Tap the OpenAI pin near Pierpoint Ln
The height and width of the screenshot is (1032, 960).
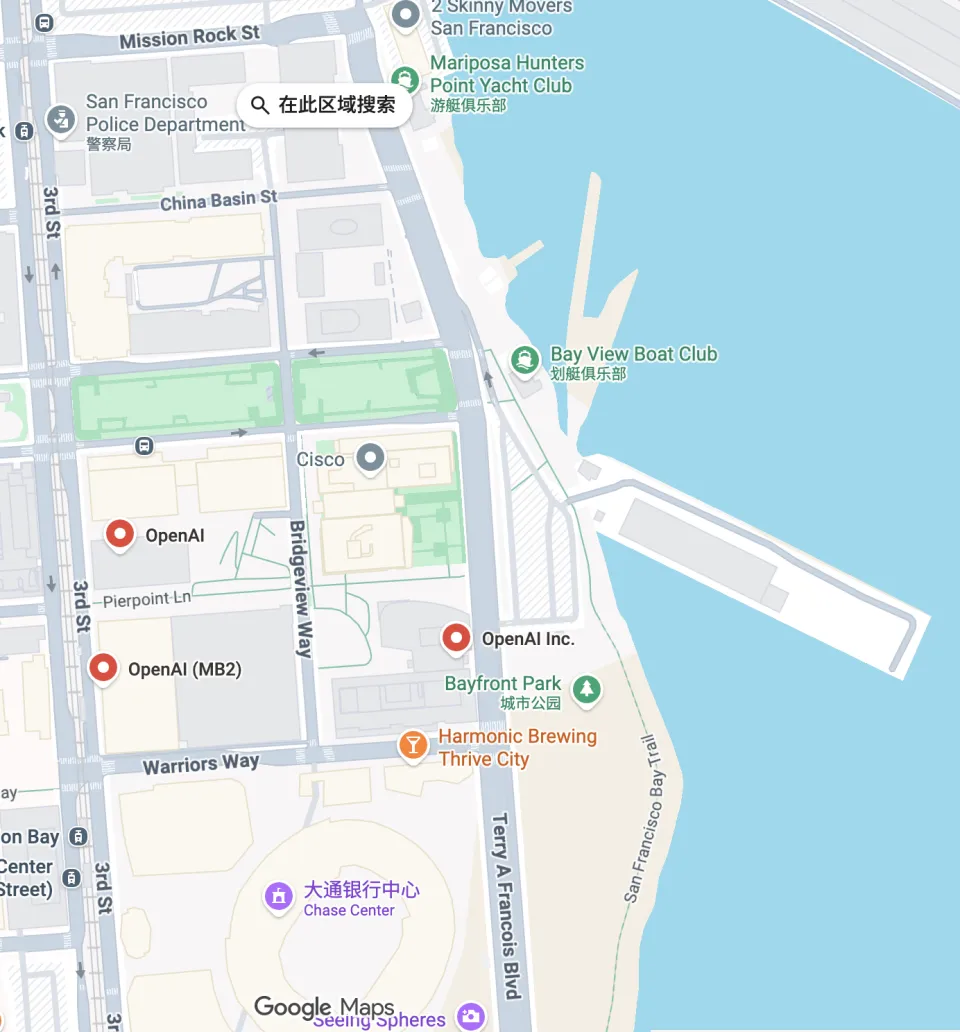[x=120, y=533]
